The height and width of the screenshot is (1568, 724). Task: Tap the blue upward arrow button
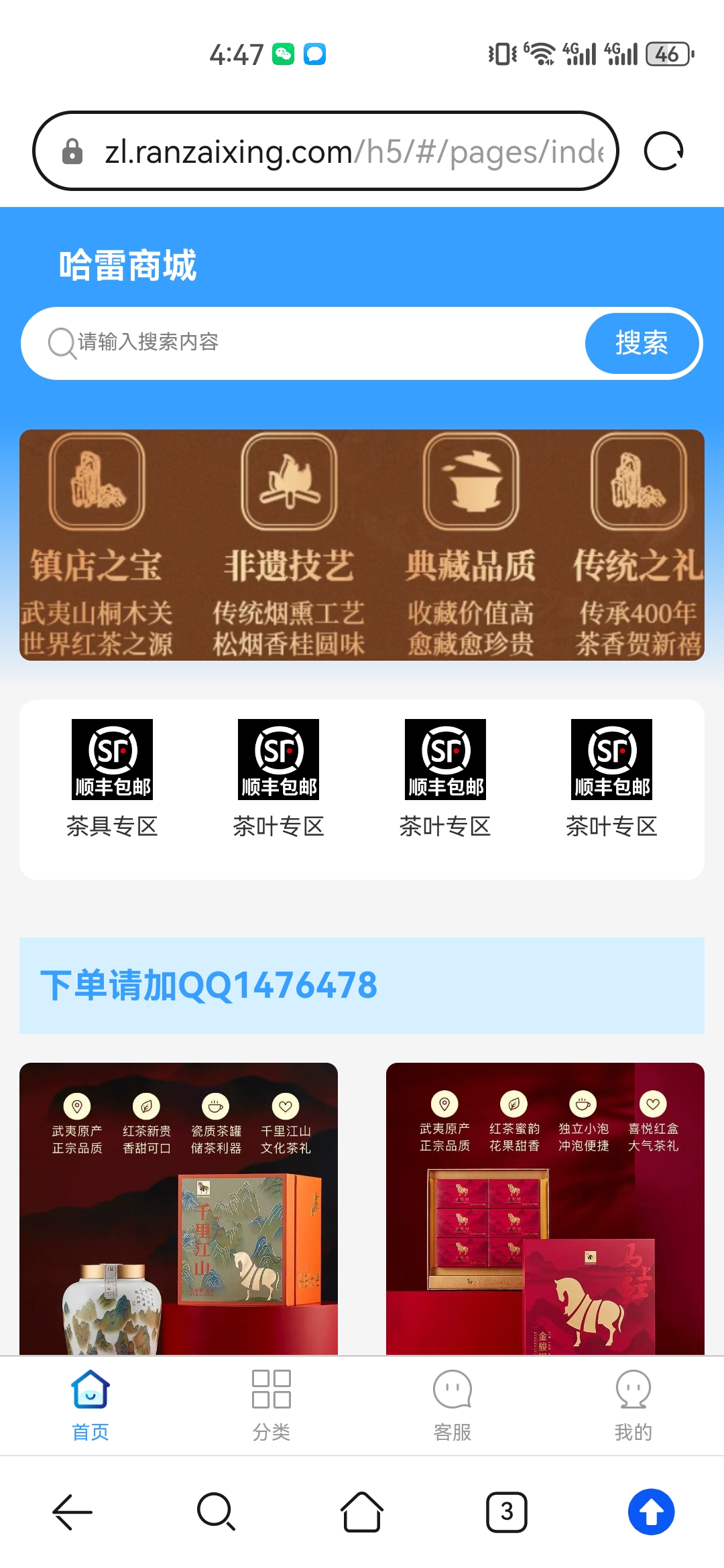coord(651,1512)
